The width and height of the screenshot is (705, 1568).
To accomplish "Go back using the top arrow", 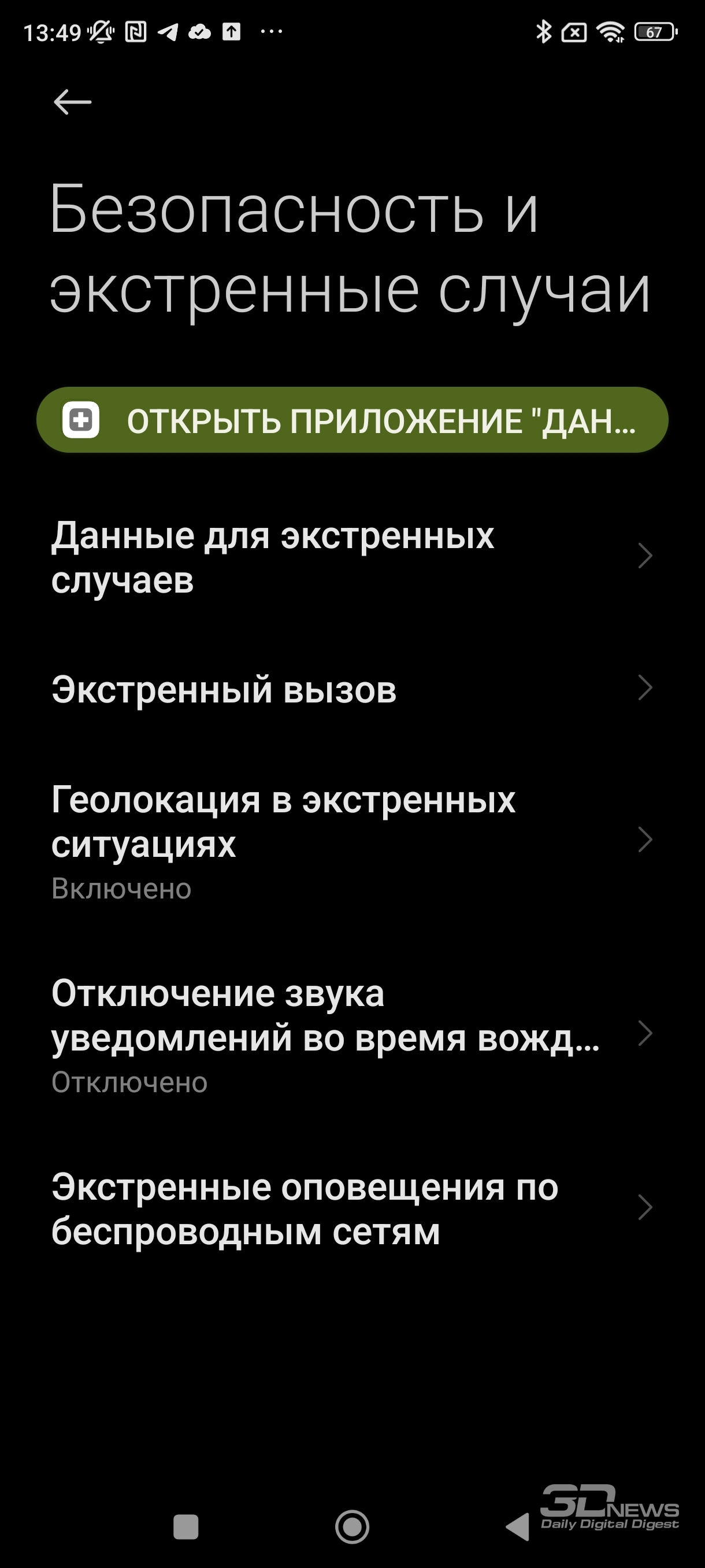I will point(72,102).
